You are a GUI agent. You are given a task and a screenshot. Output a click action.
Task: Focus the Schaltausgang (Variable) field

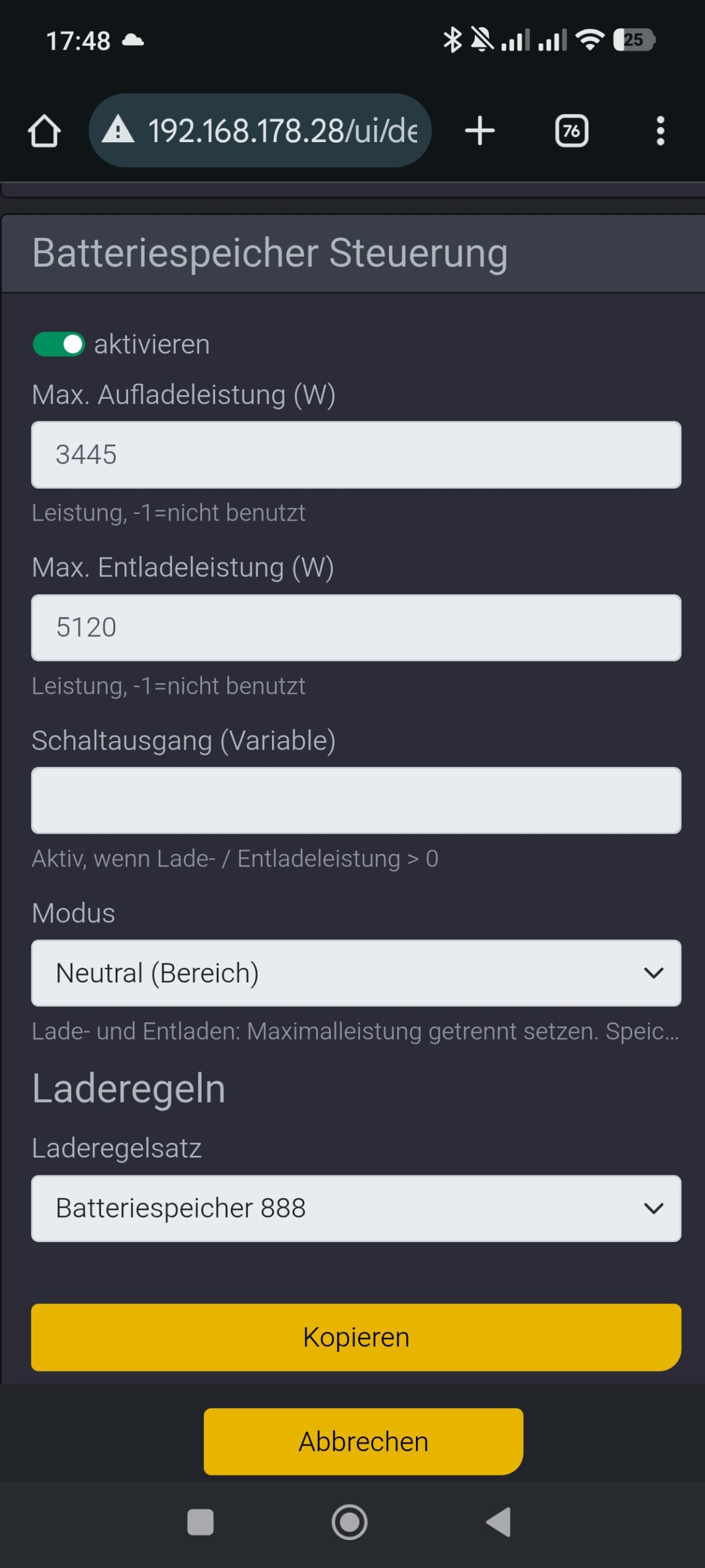tap(355, 800)
